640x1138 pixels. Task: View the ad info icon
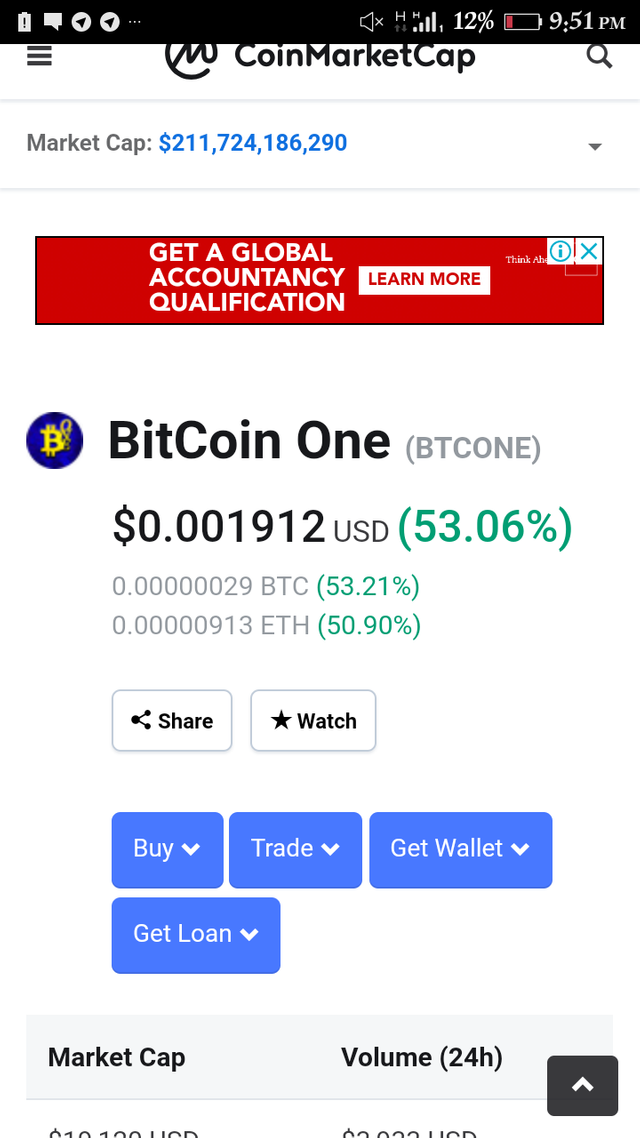pyautogui.click(x=561, y=250)
